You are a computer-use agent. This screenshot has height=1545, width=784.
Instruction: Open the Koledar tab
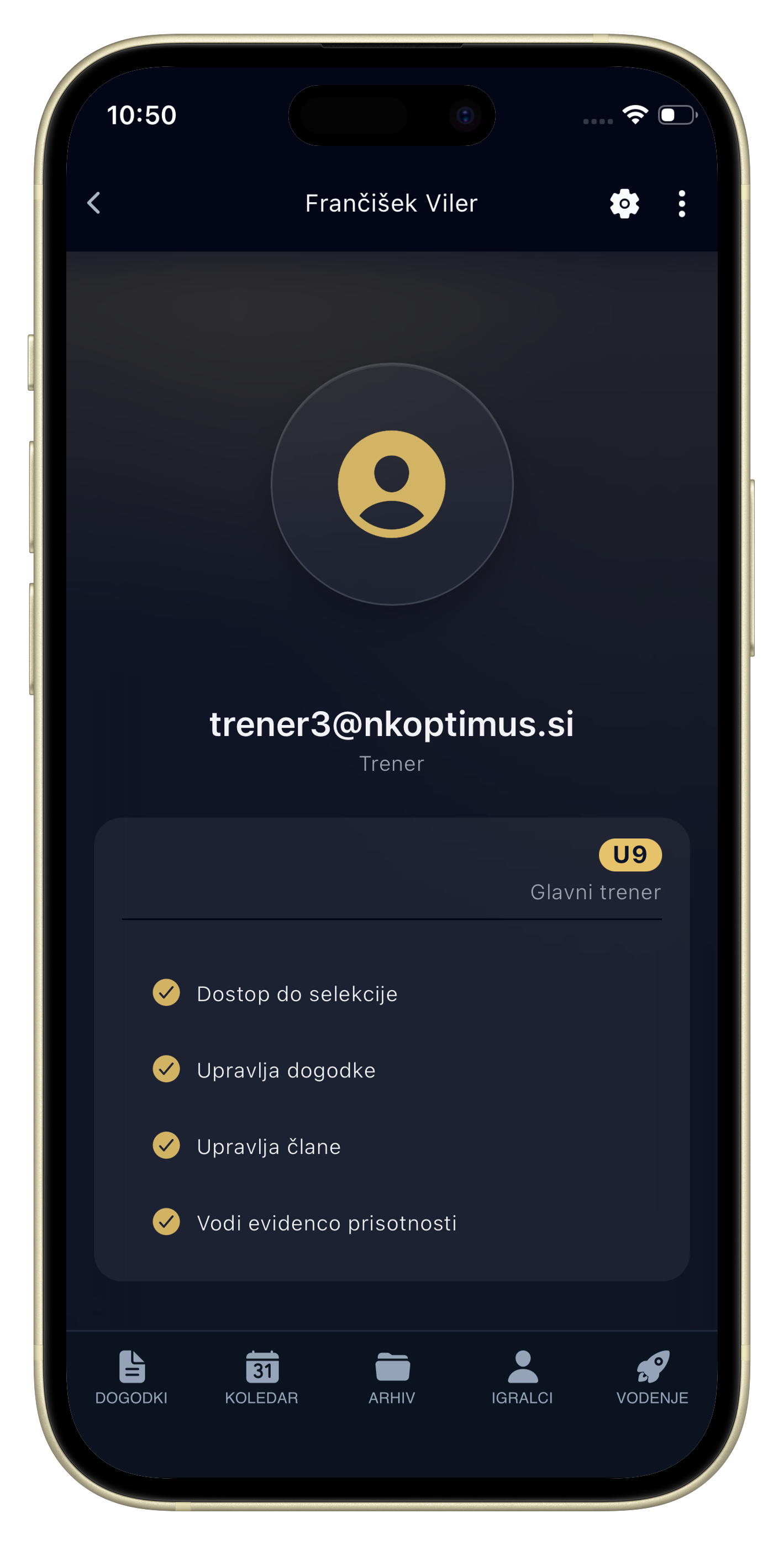[261, 1378]
